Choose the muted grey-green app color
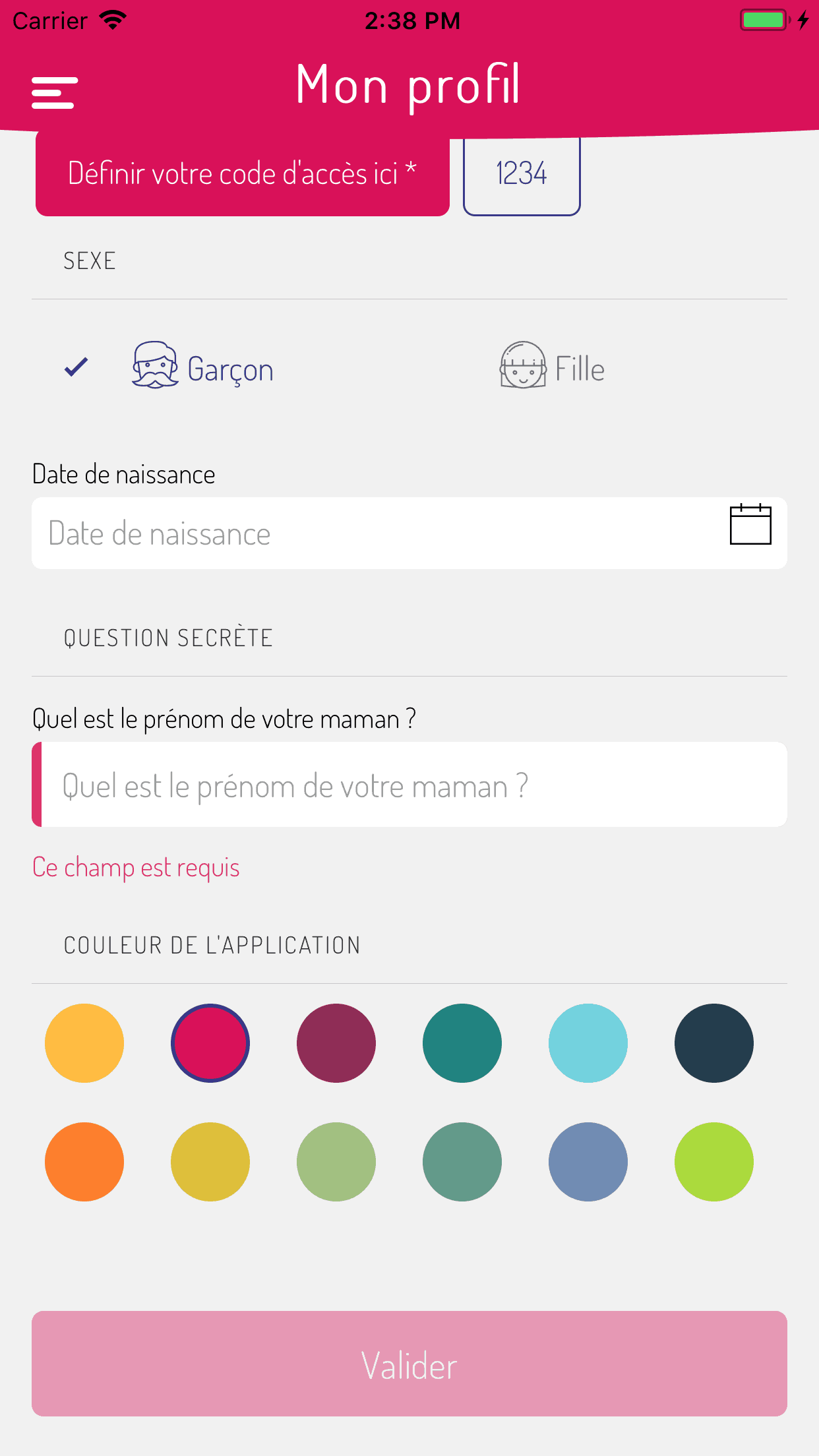 coord(462,1162)
